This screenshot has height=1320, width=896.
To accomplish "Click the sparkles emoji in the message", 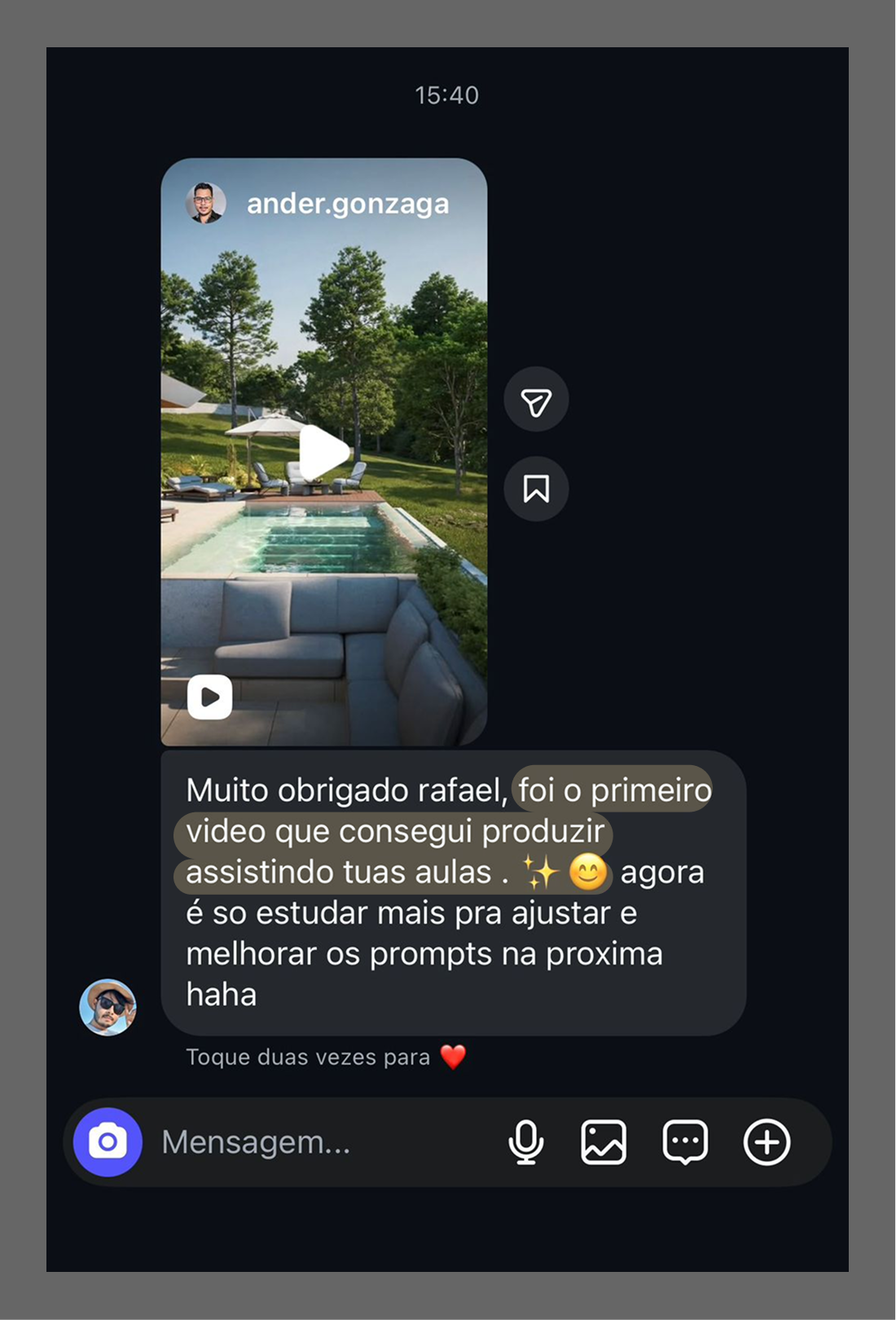I will coord(539,871).
